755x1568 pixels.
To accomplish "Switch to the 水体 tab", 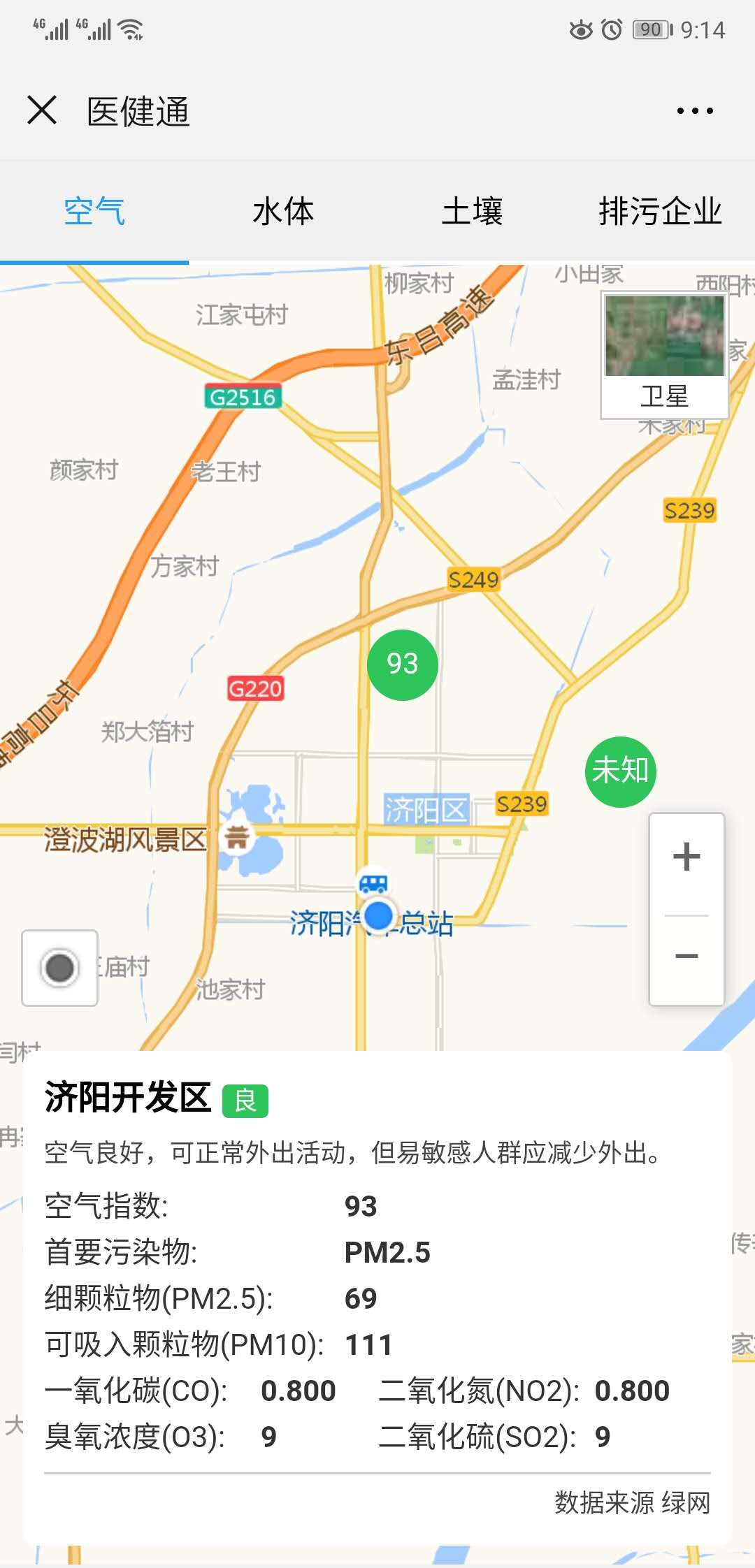I will [283, 211].
